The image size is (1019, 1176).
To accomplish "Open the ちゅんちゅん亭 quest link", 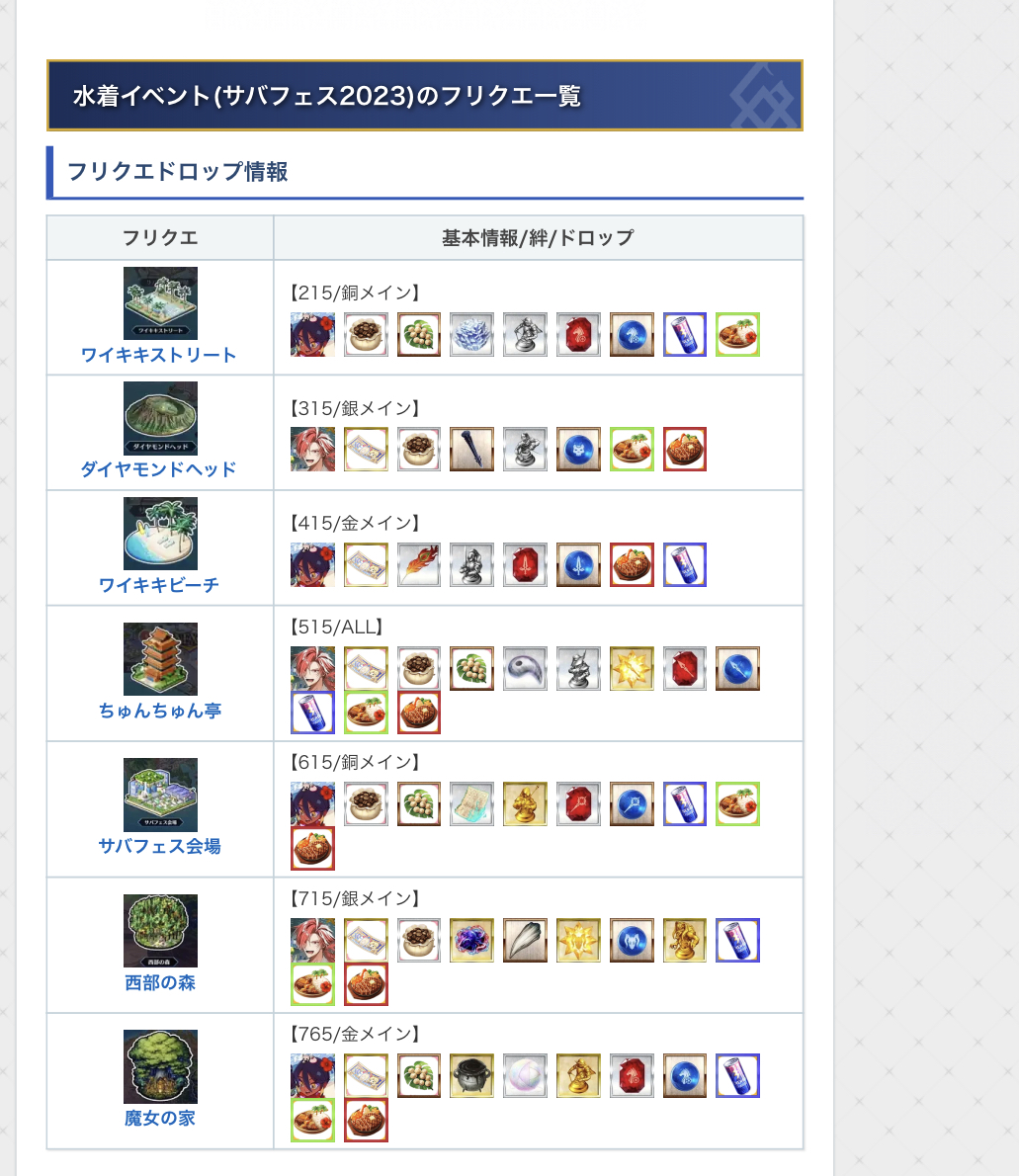I will click(x=159, y=711).
